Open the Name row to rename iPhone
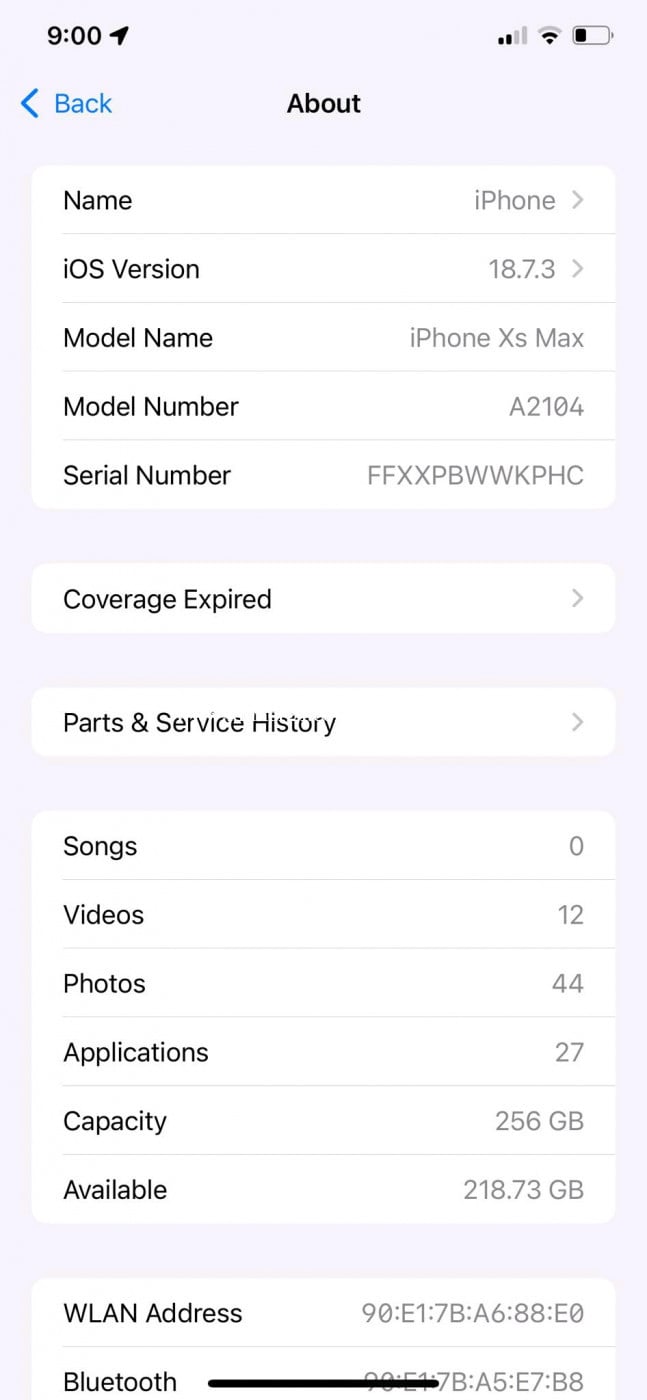The image size is (647, 1400). pyautogui.click(x=323, y=200)
